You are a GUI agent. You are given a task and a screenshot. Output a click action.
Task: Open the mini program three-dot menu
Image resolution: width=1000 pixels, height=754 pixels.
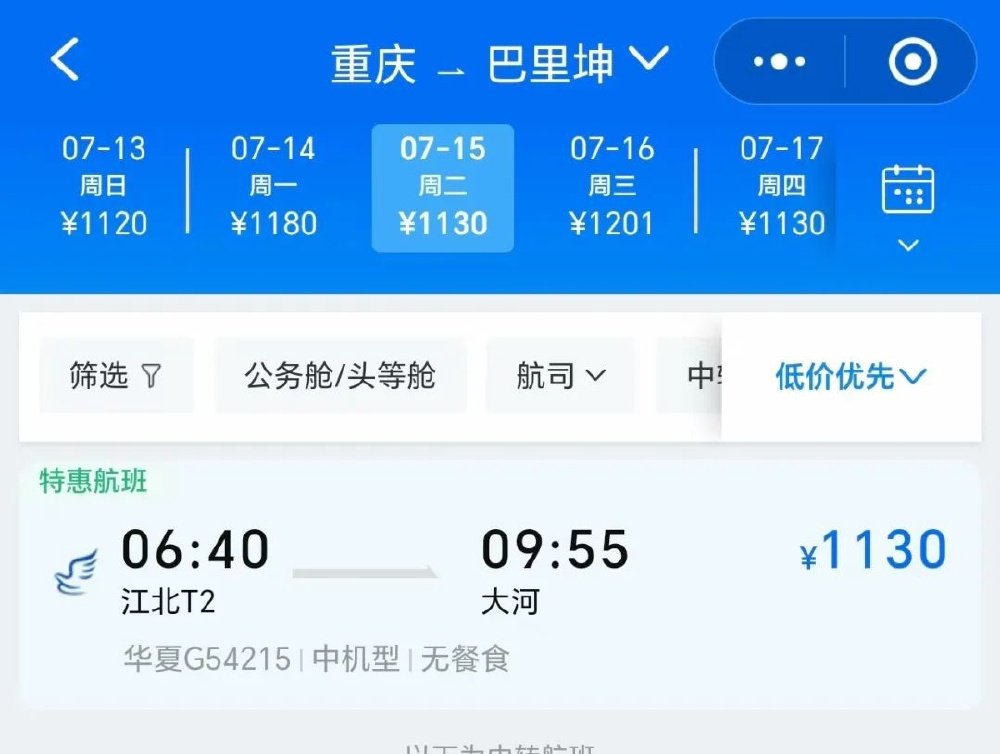point(779,62)
